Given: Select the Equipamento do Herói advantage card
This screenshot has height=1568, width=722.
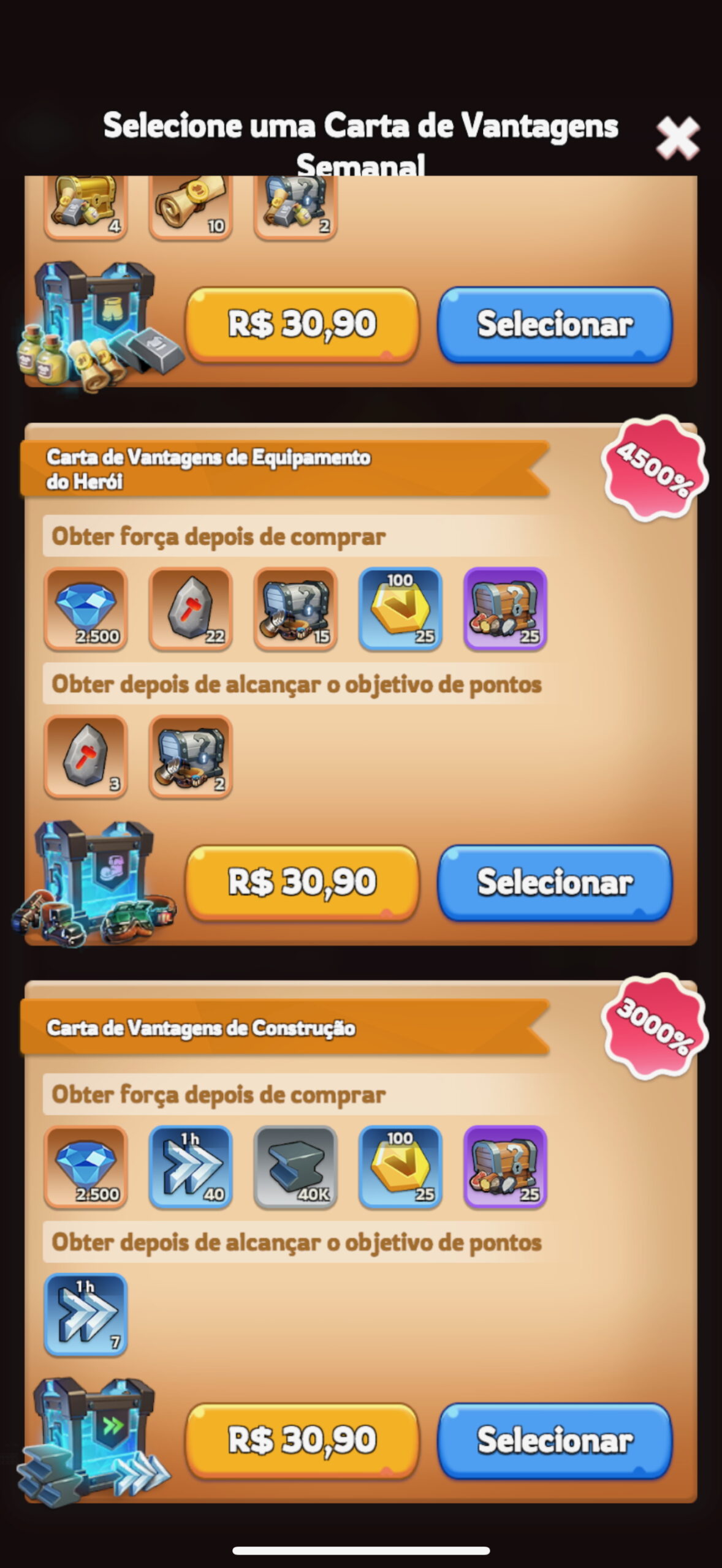Looking at the screenshot, I should [555, 883].
